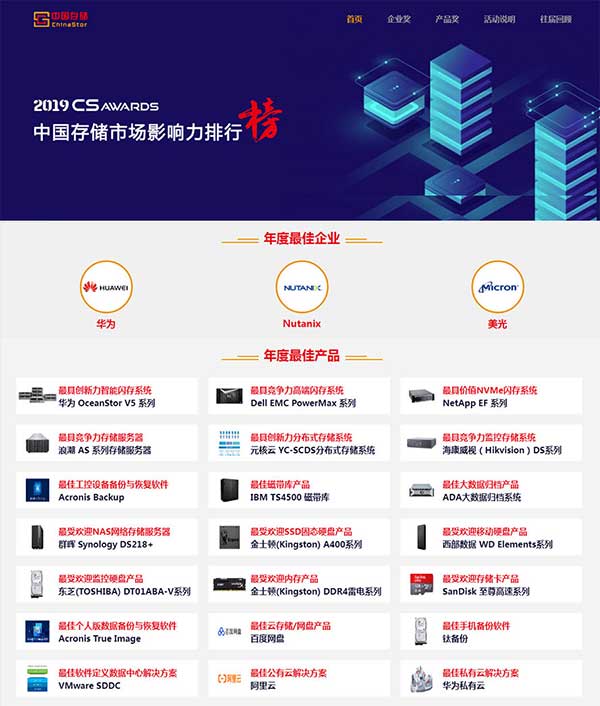
Task: Open the 华为 OceanStor V5 系列 card
Action: [106, 397]
